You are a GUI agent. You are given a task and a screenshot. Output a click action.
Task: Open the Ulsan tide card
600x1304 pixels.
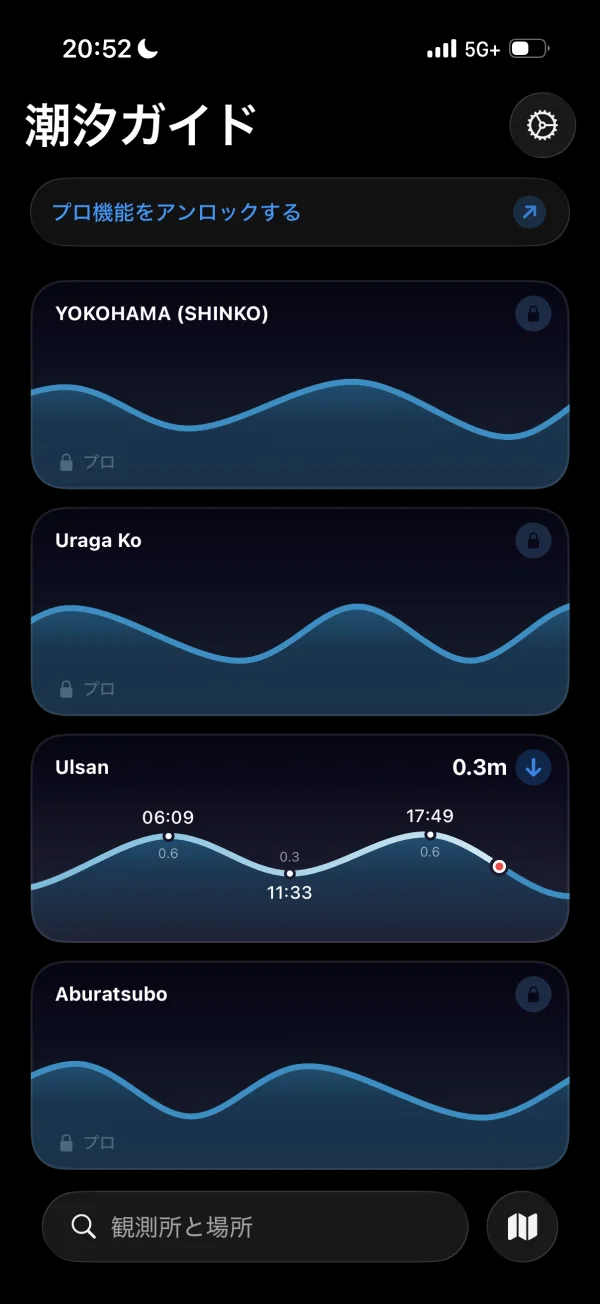click(300, 839)
